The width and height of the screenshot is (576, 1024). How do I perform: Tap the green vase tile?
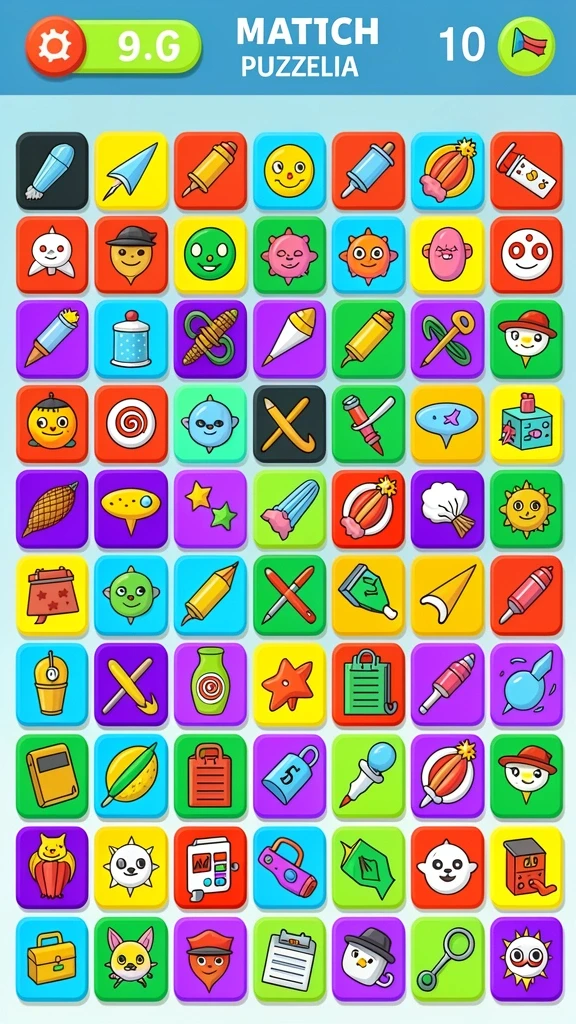210,684
